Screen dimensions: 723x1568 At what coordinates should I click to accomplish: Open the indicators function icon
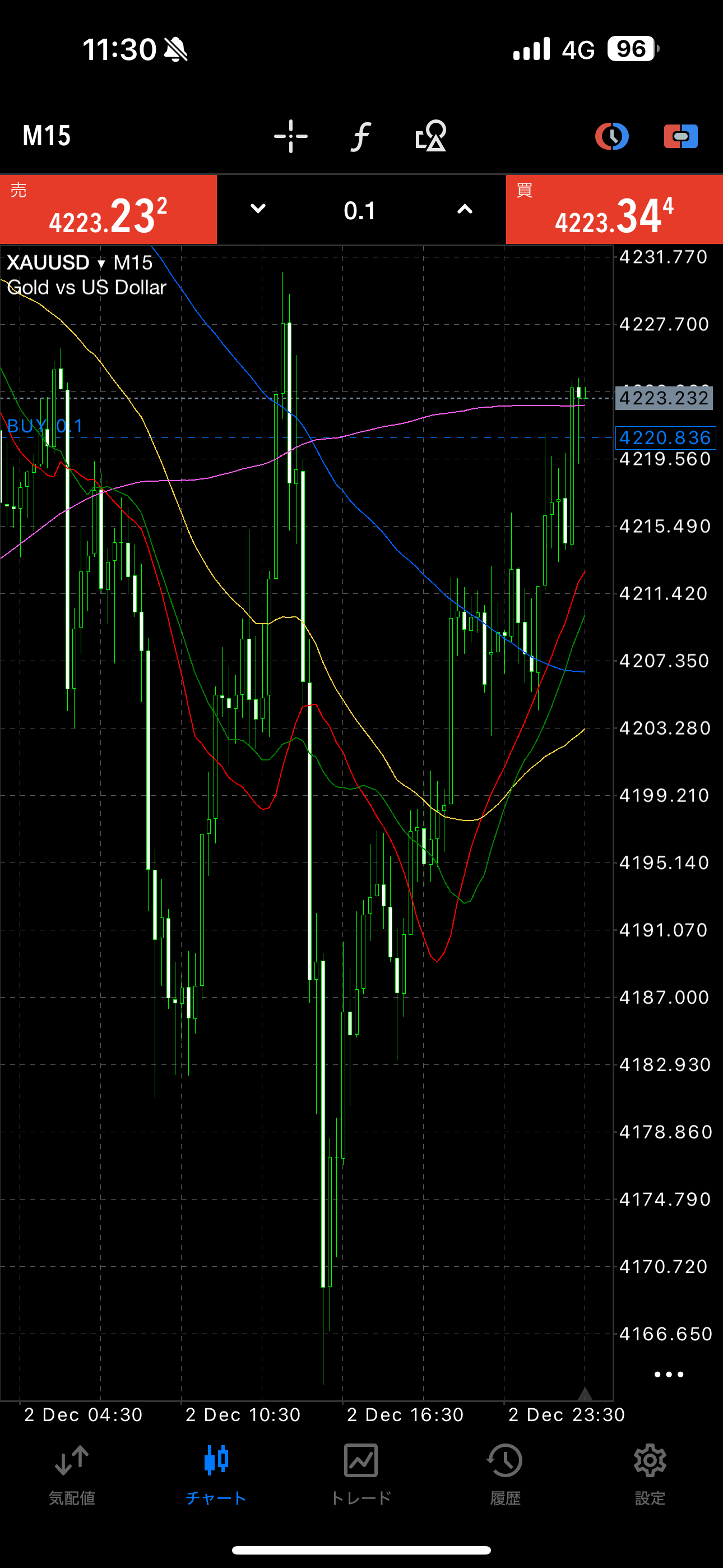coord(361,136)
